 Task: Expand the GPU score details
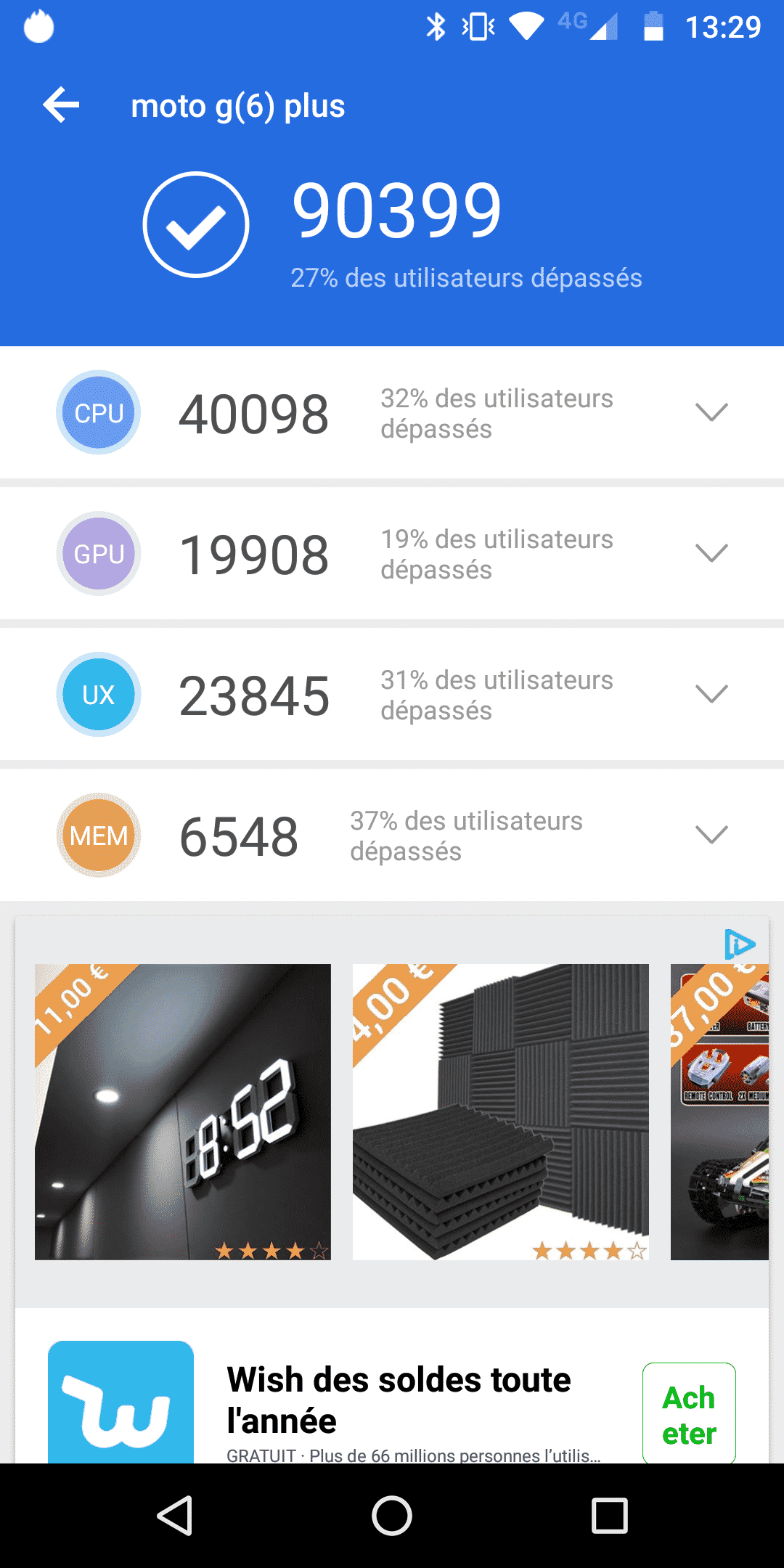point(711,553)
